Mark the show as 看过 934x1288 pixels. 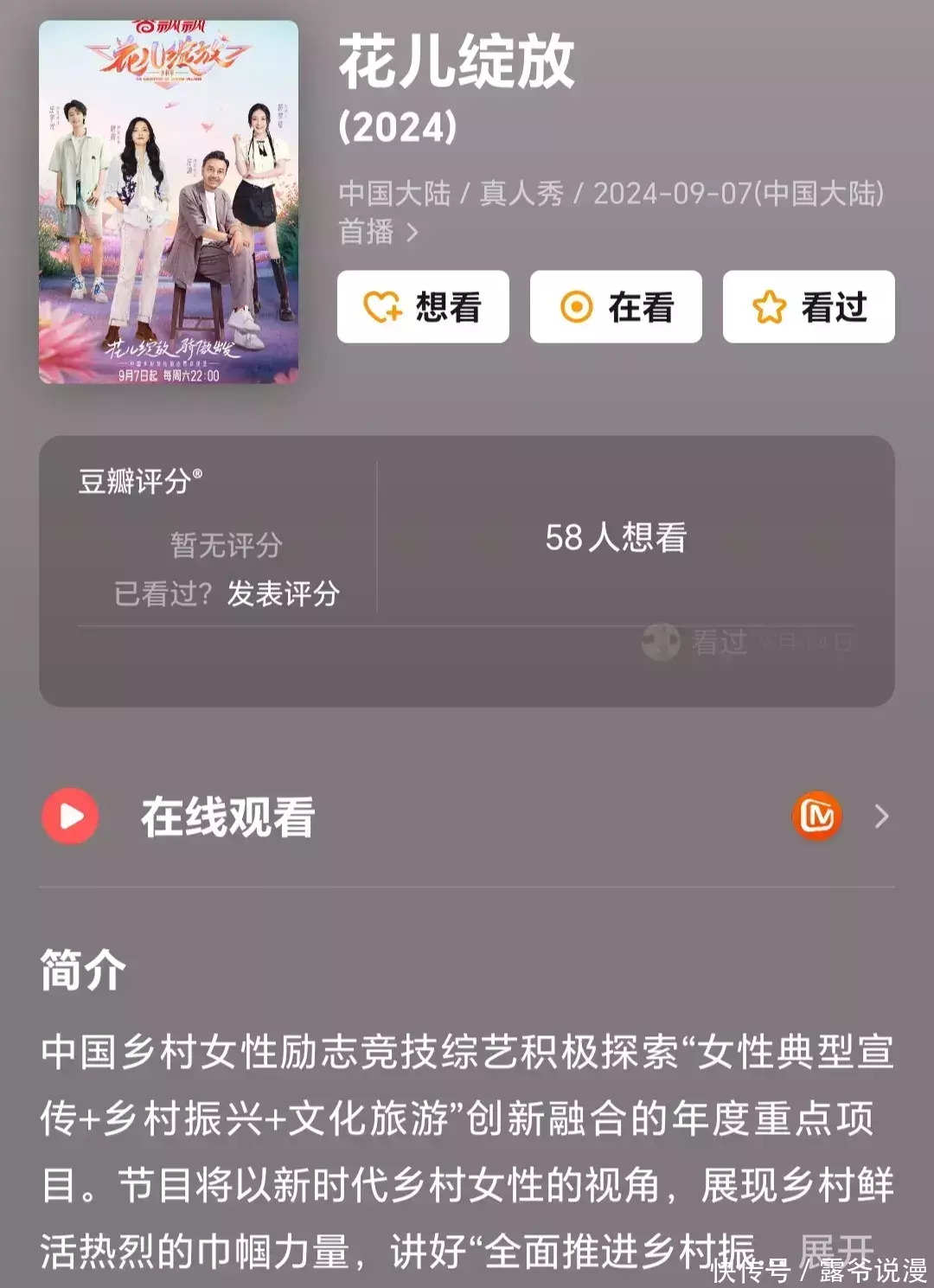(x=809, y=307)
